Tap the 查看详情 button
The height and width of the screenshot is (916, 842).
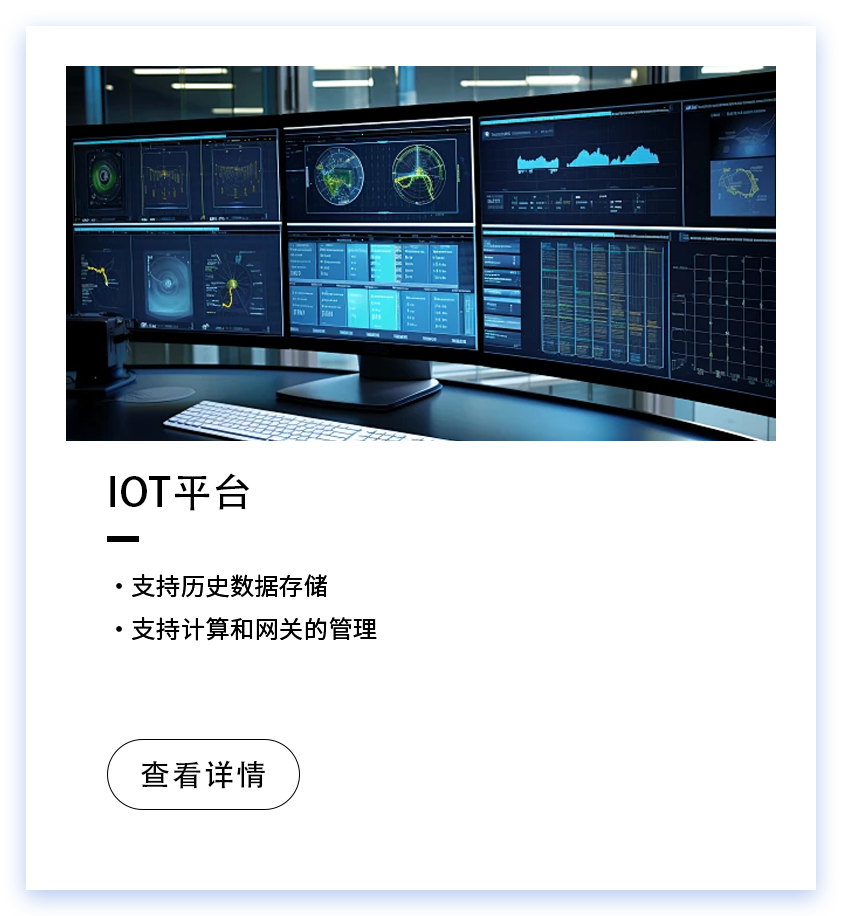(x=203, y=774)
